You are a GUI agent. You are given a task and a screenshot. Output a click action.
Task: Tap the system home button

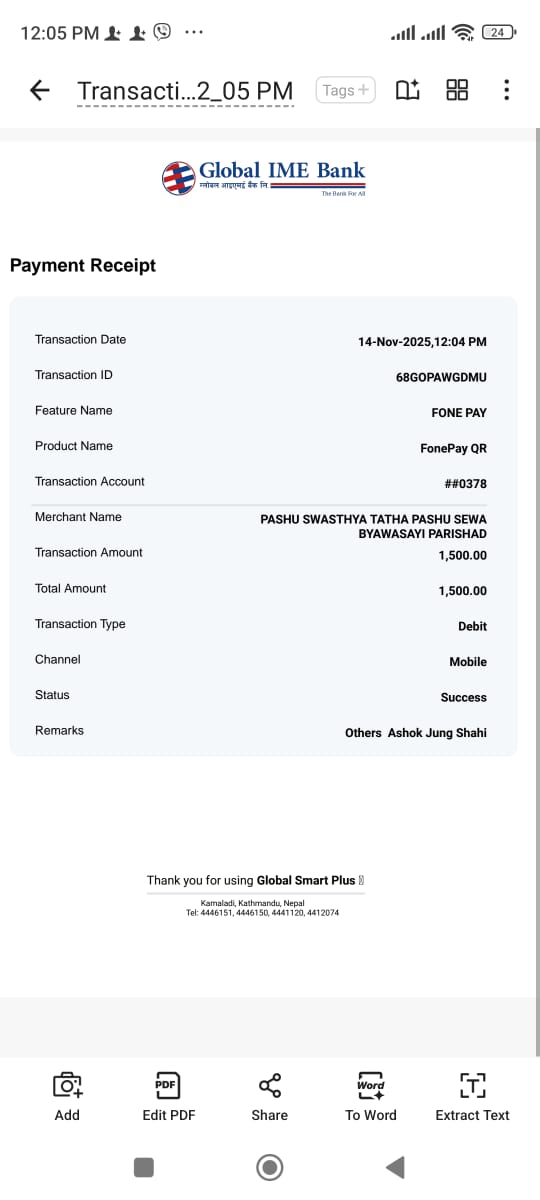(x=270, y=1167)
